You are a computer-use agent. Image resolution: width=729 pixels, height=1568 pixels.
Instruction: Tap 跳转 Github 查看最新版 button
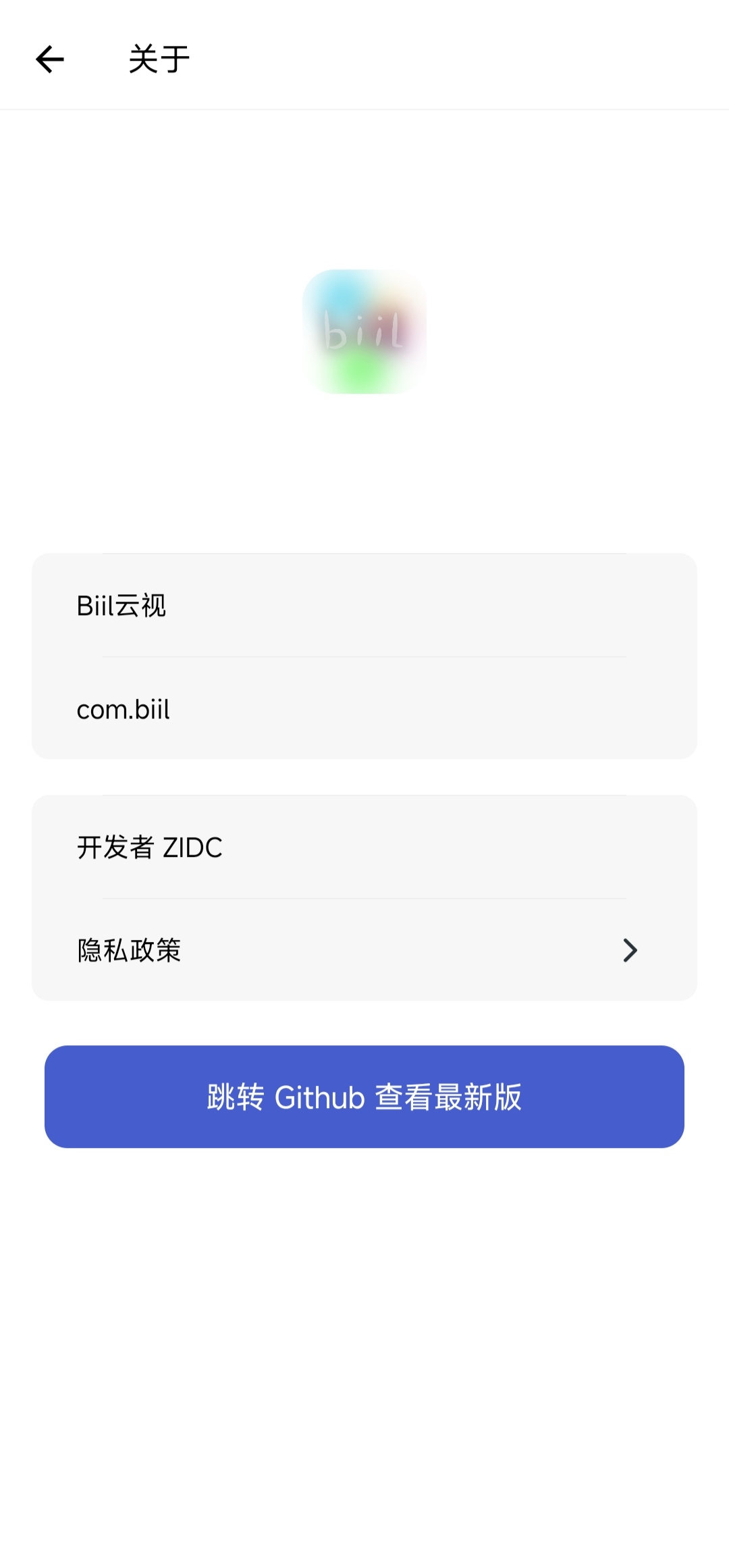[x=364, y=1096]
